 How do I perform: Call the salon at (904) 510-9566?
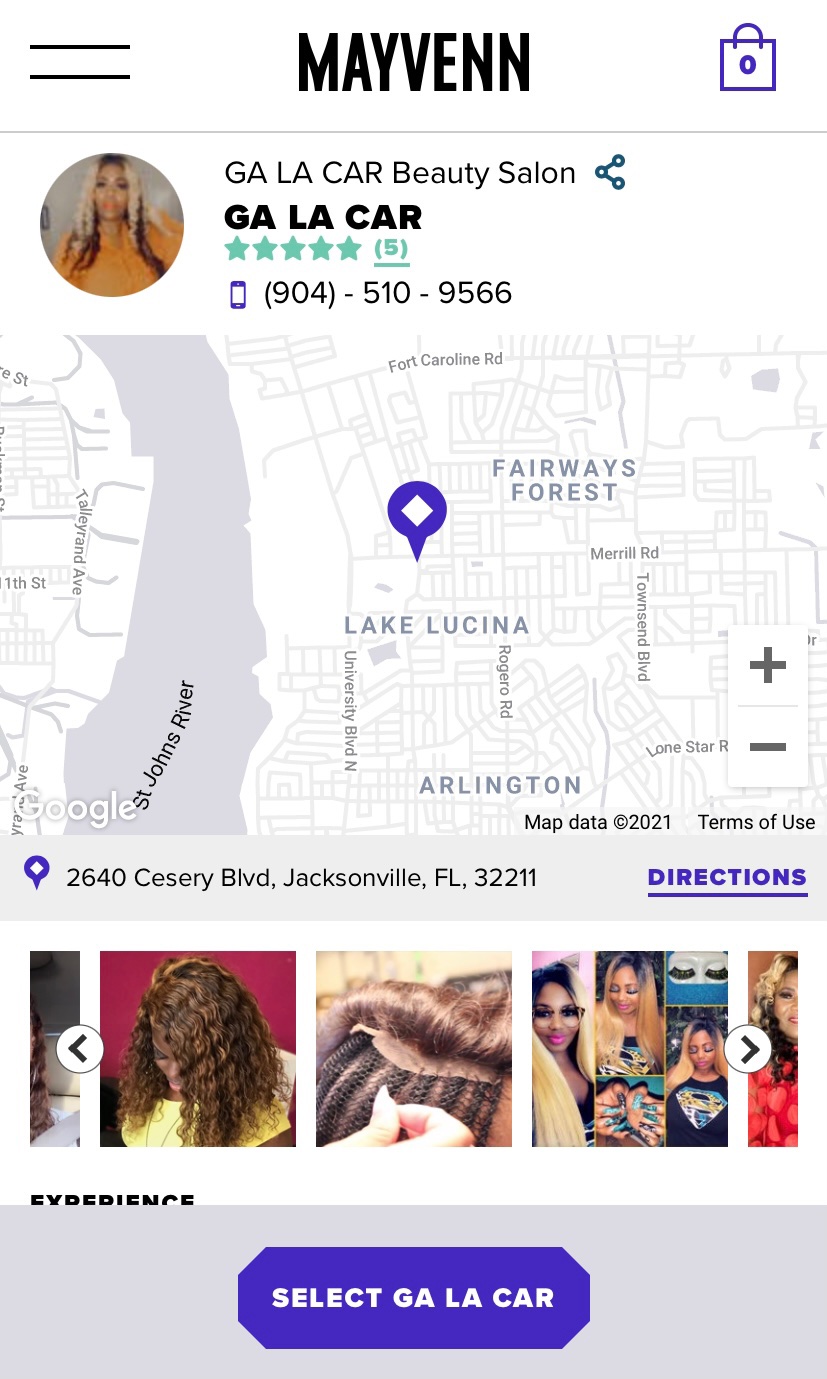tap(387, 293)
